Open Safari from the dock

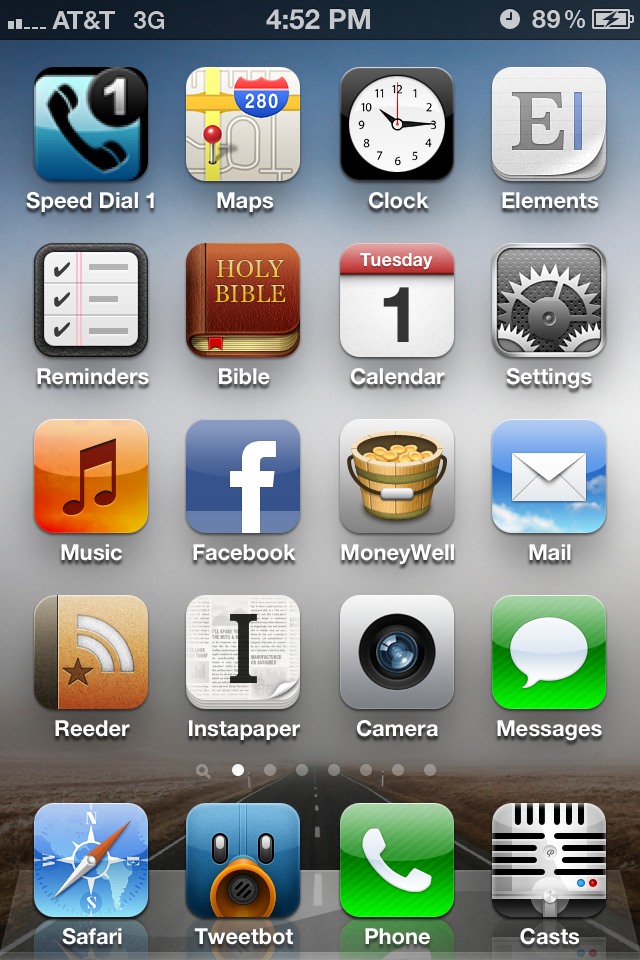tap(91, 861)
